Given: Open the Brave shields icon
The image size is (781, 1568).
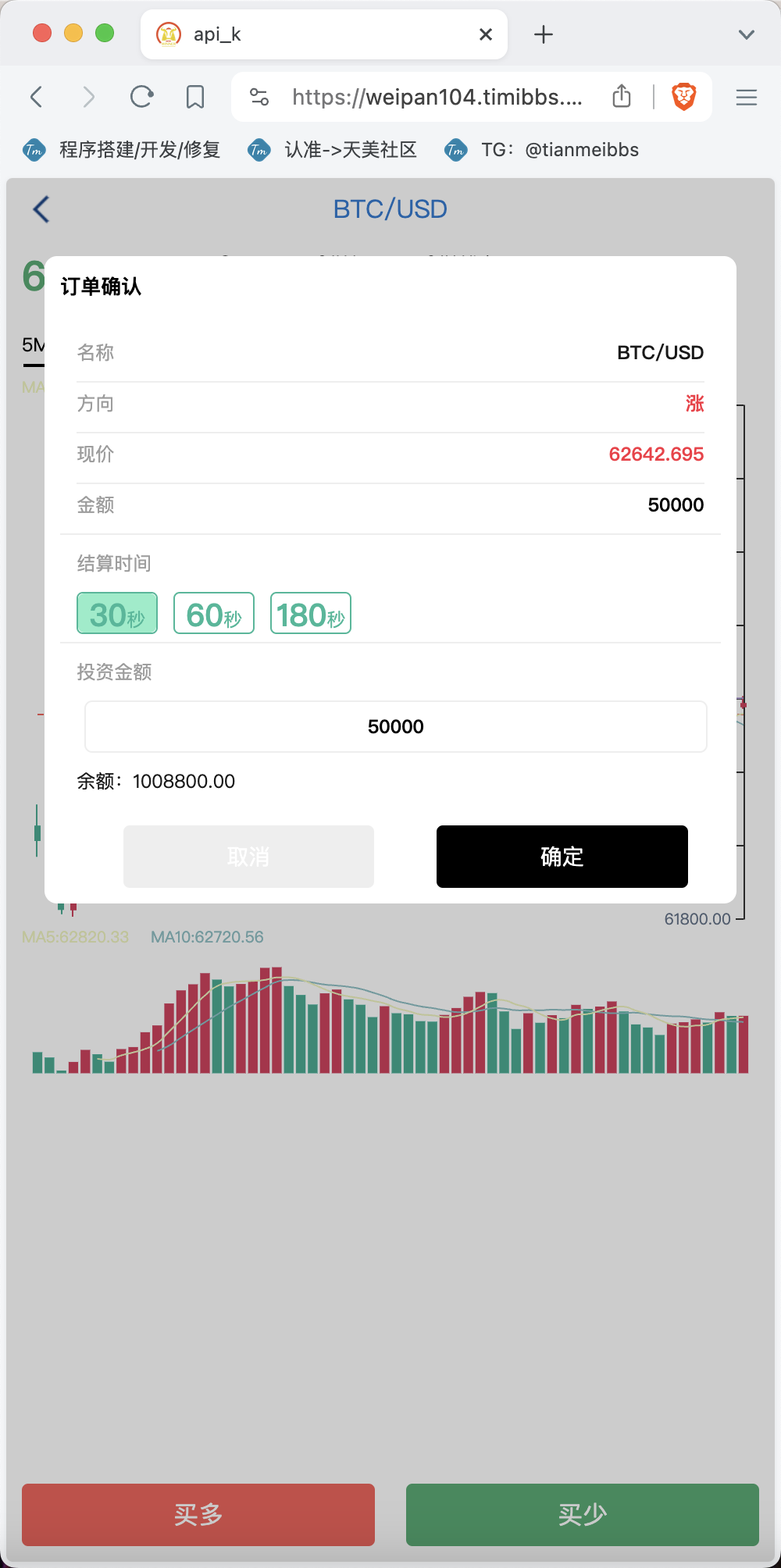Looking at the screenshot, I should 684,96.
